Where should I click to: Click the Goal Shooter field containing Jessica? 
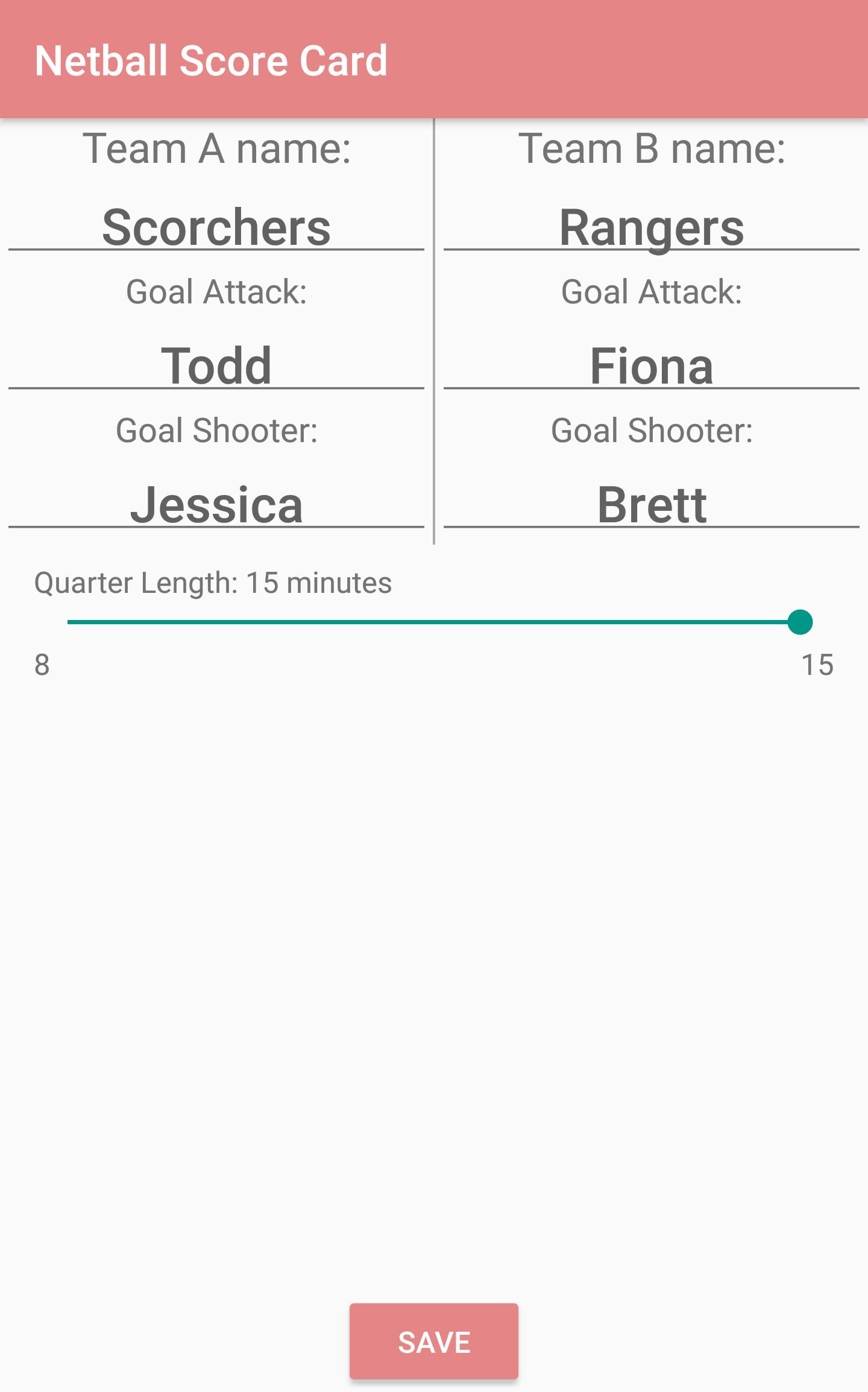(x=216, y=507)
